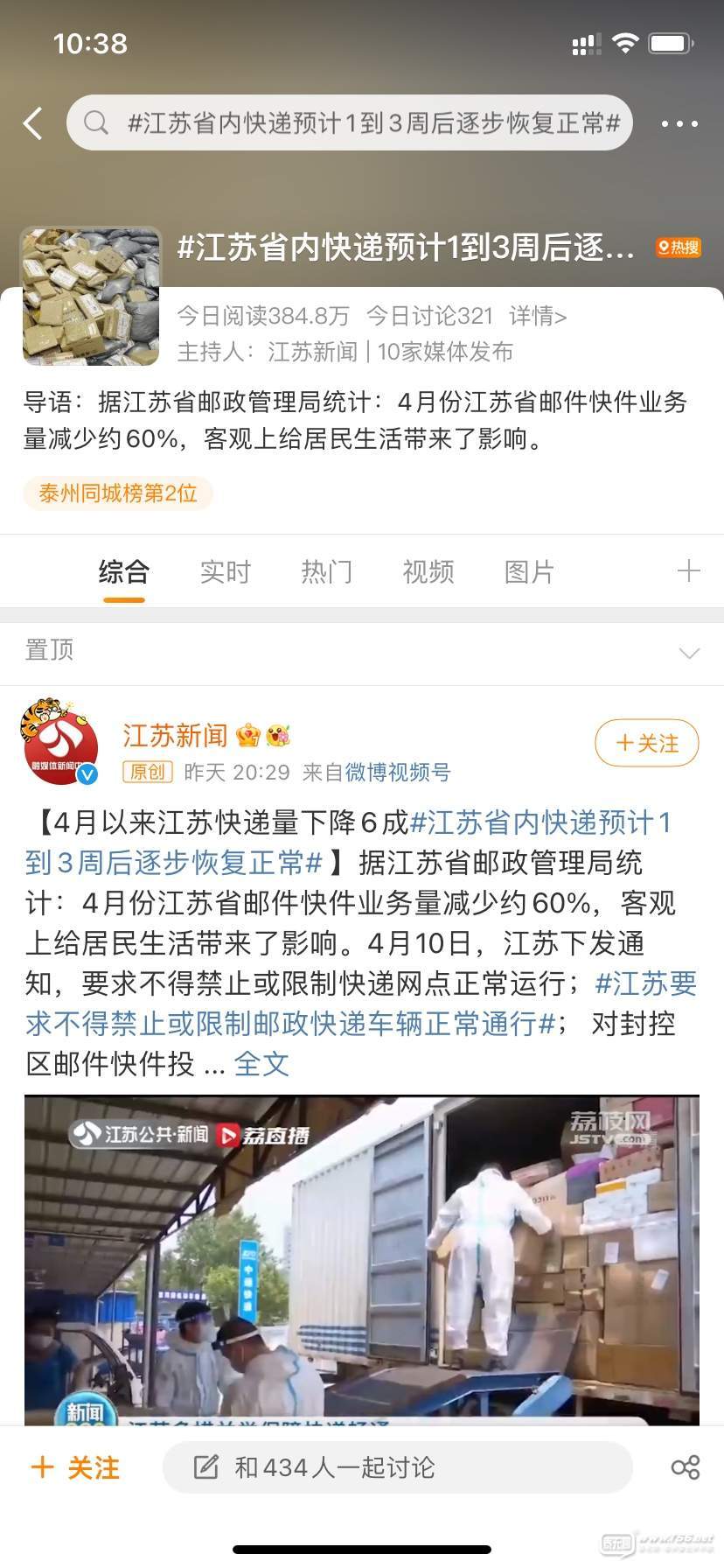Switch to the 实时 tab

(x=225, y=572)
